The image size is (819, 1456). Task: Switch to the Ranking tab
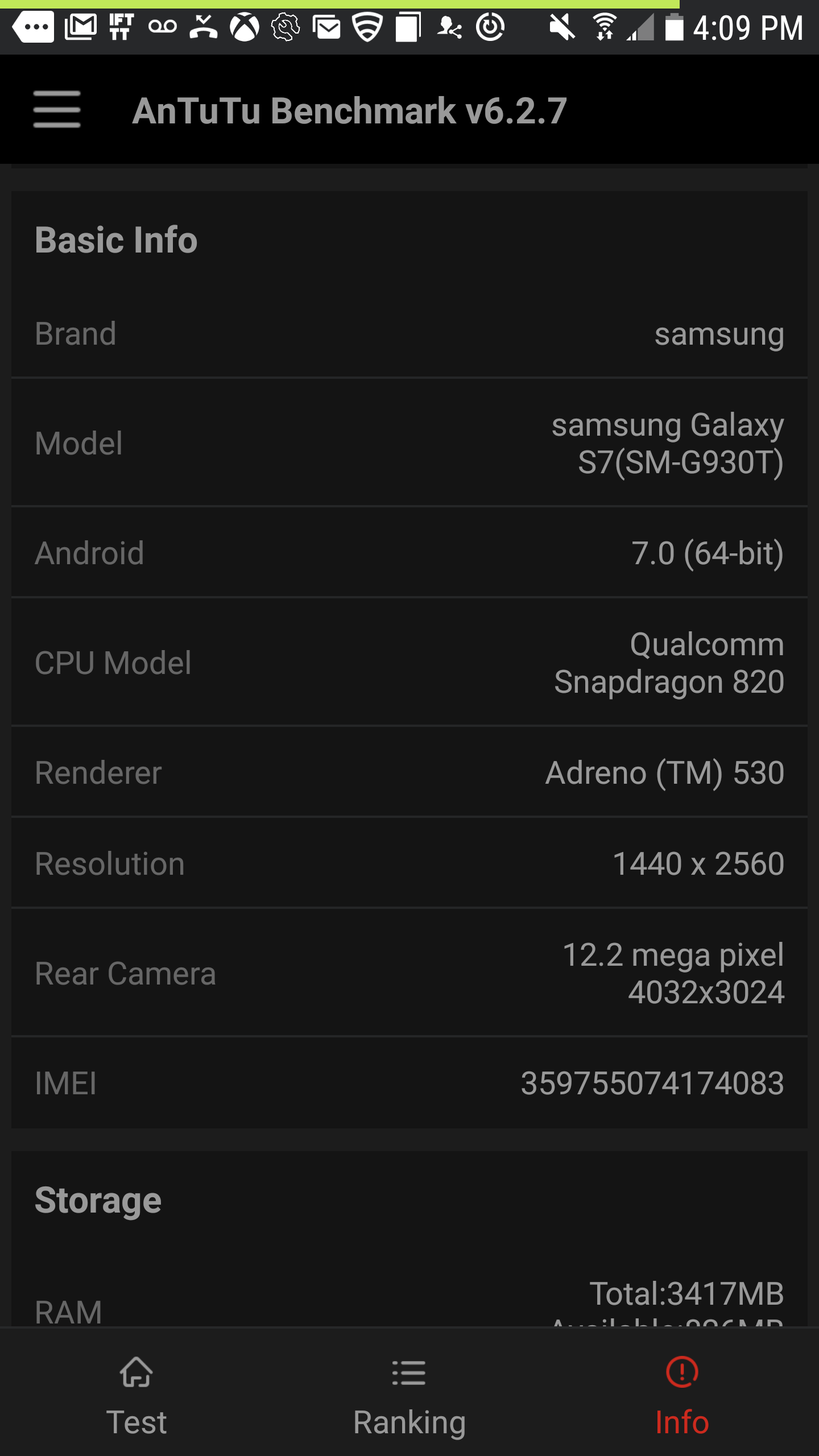pyautogui.click(x=409, y=1393)
